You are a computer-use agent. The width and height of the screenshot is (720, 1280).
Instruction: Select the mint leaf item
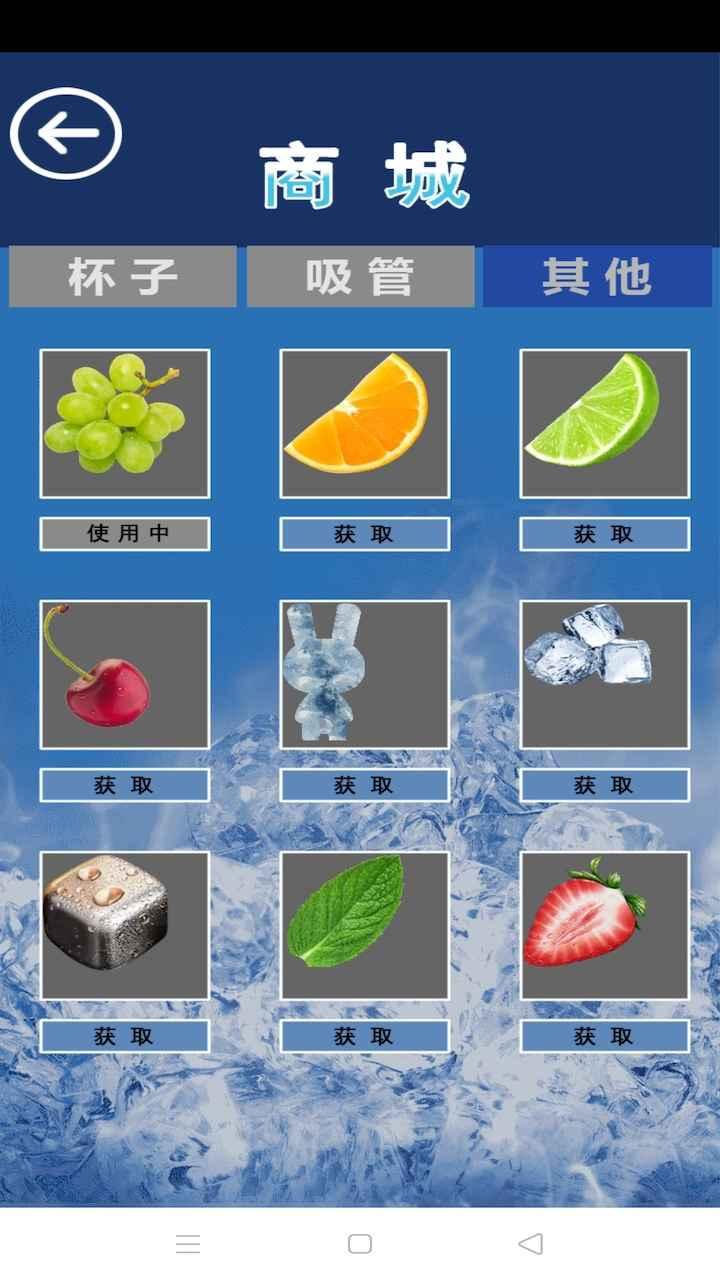pyautogui.click(x=364, y=926)
